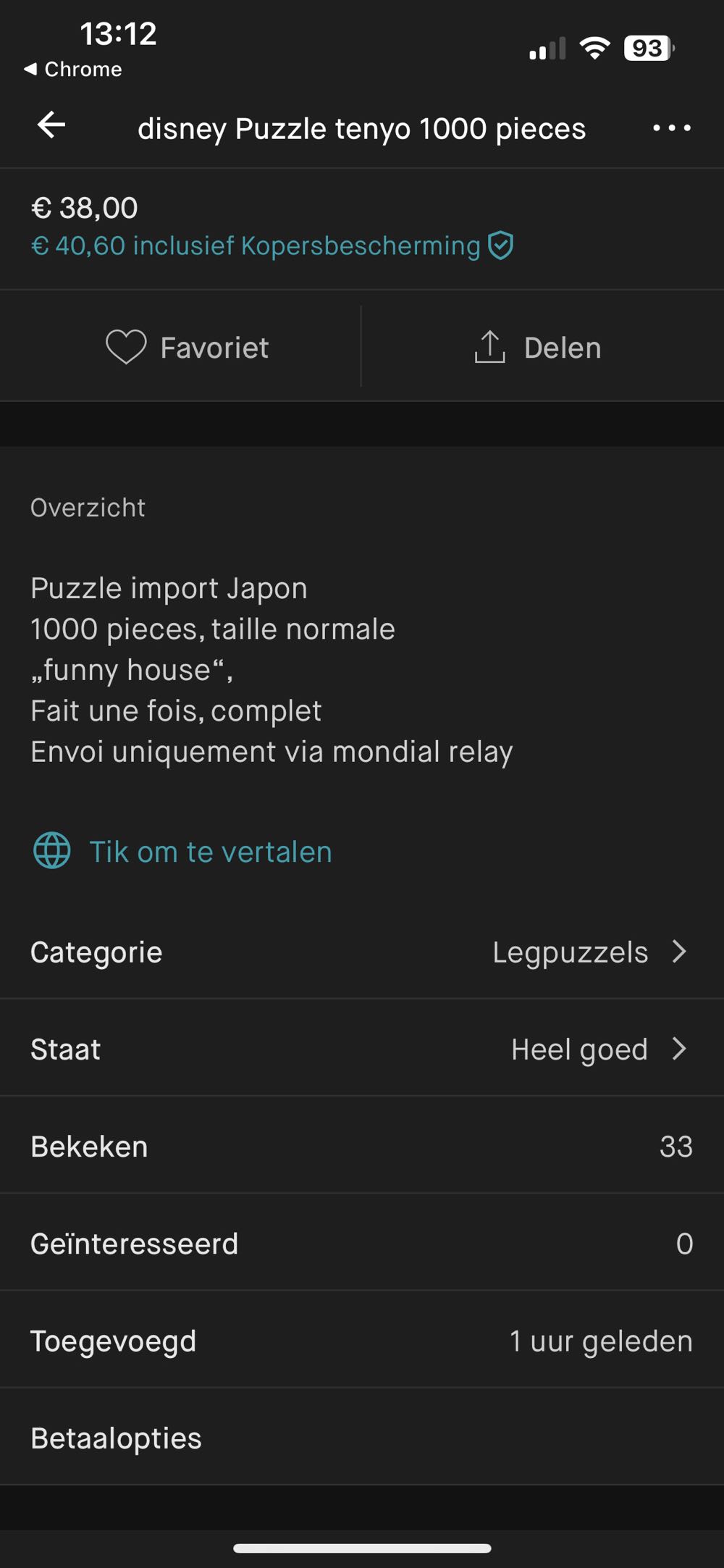Open Kopersbescherming price info
The width and height of the screenshot is (724, 1568).
pyautogui.click(x=272, y=246)
